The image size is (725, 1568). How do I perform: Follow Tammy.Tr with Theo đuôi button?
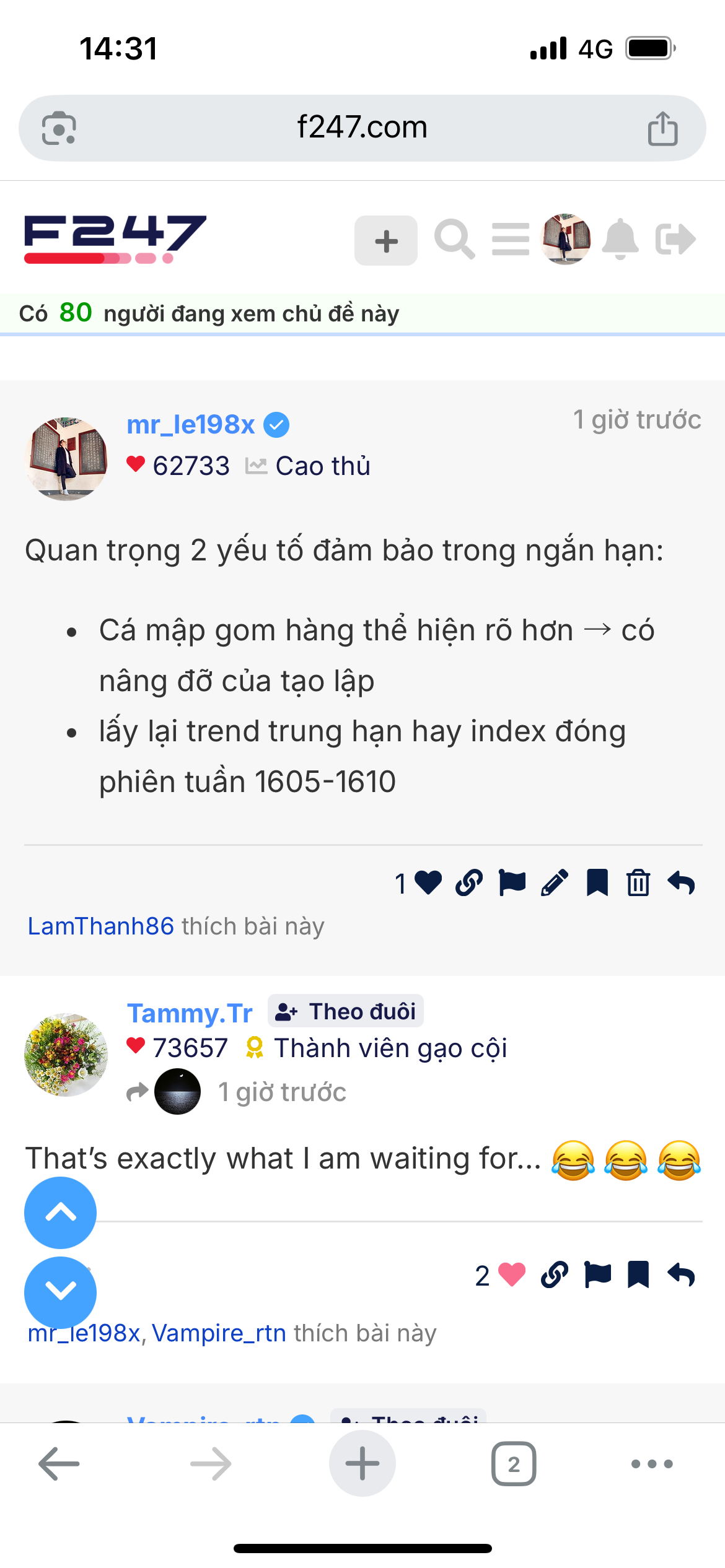click(346, 1011)
